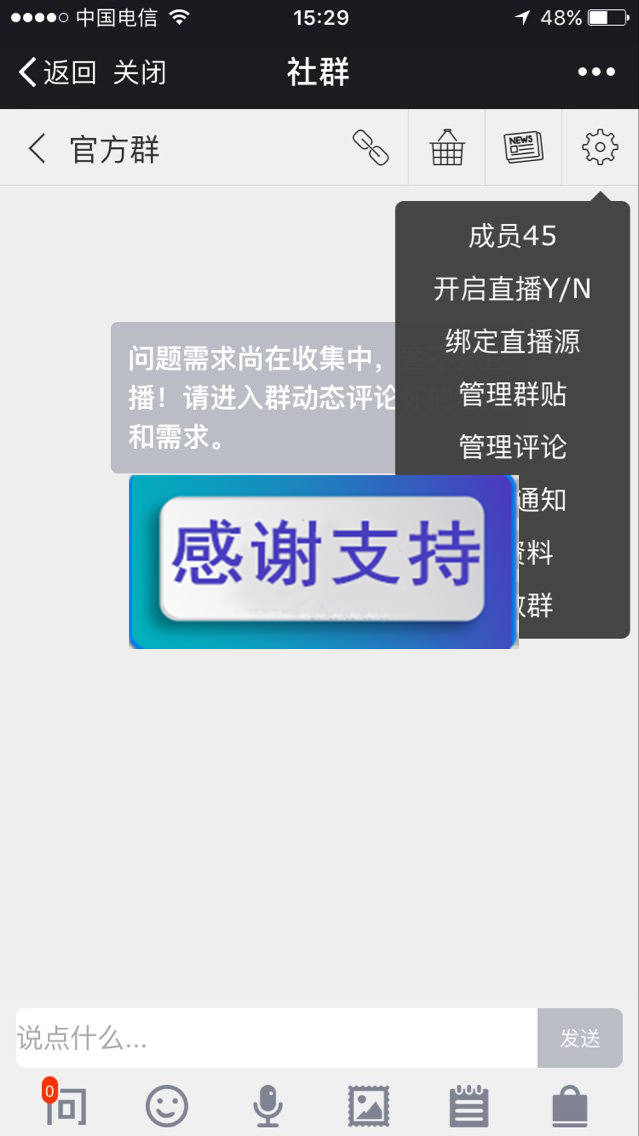The image size is (639, 1136).
Task: Select 成员45 from the menu
Action: pos(512,236)
